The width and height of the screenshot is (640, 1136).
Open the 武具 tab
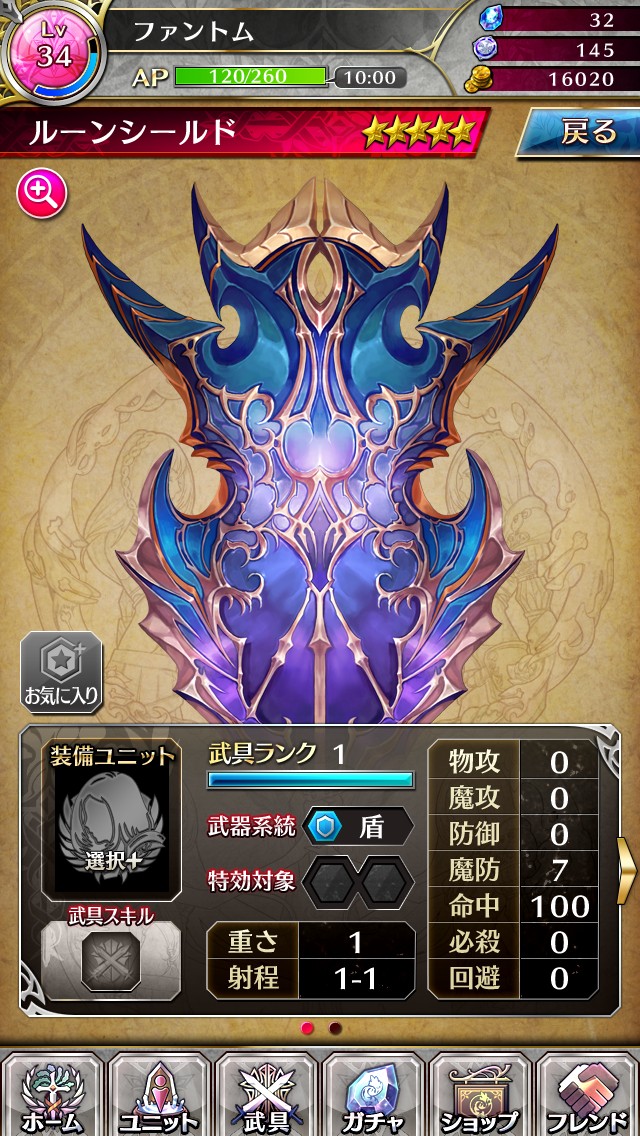click(x=266, y=1095)
